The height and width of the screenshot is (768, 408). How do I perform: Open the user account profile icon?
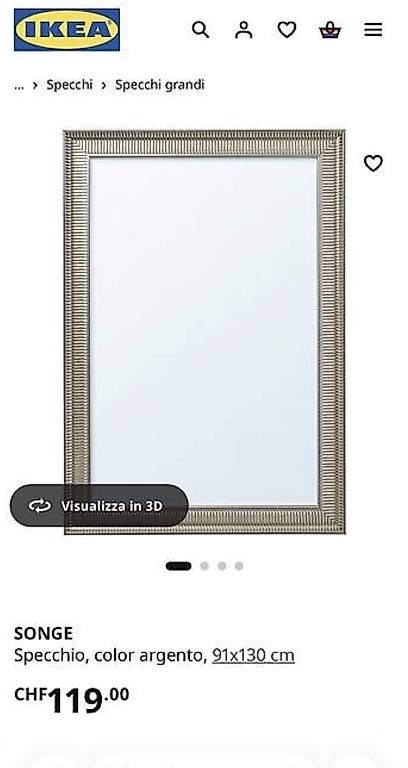243,30
